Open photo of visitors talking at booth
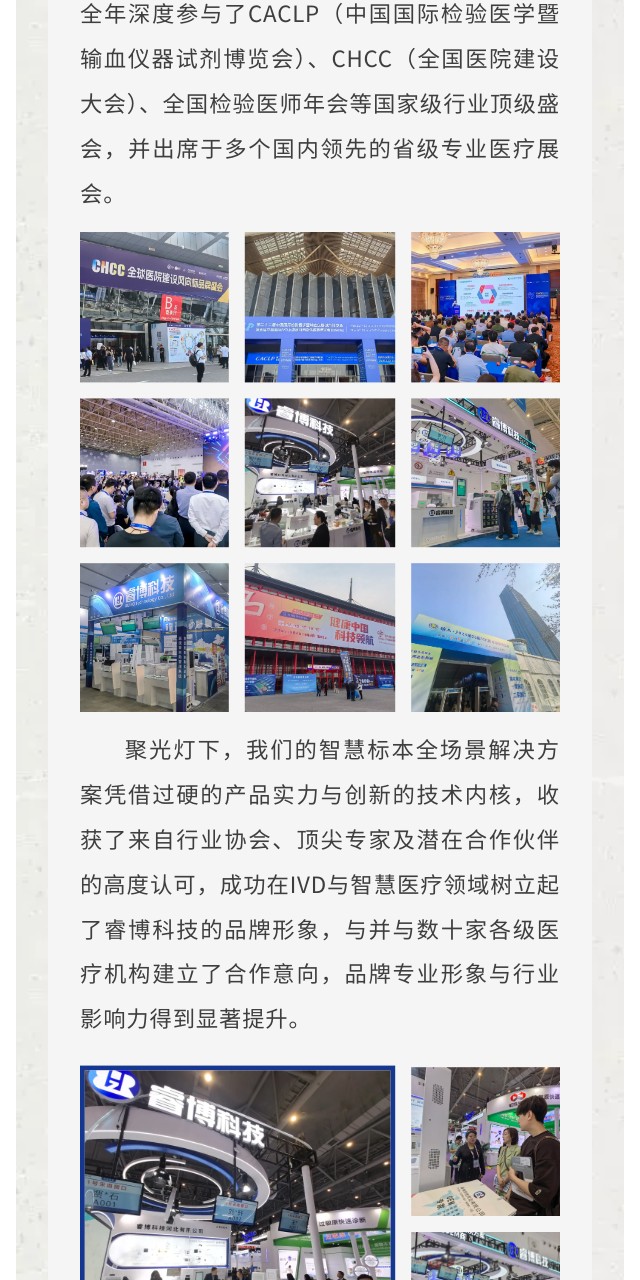This screenshot has height=1280, width=640. coord(485,1141)
